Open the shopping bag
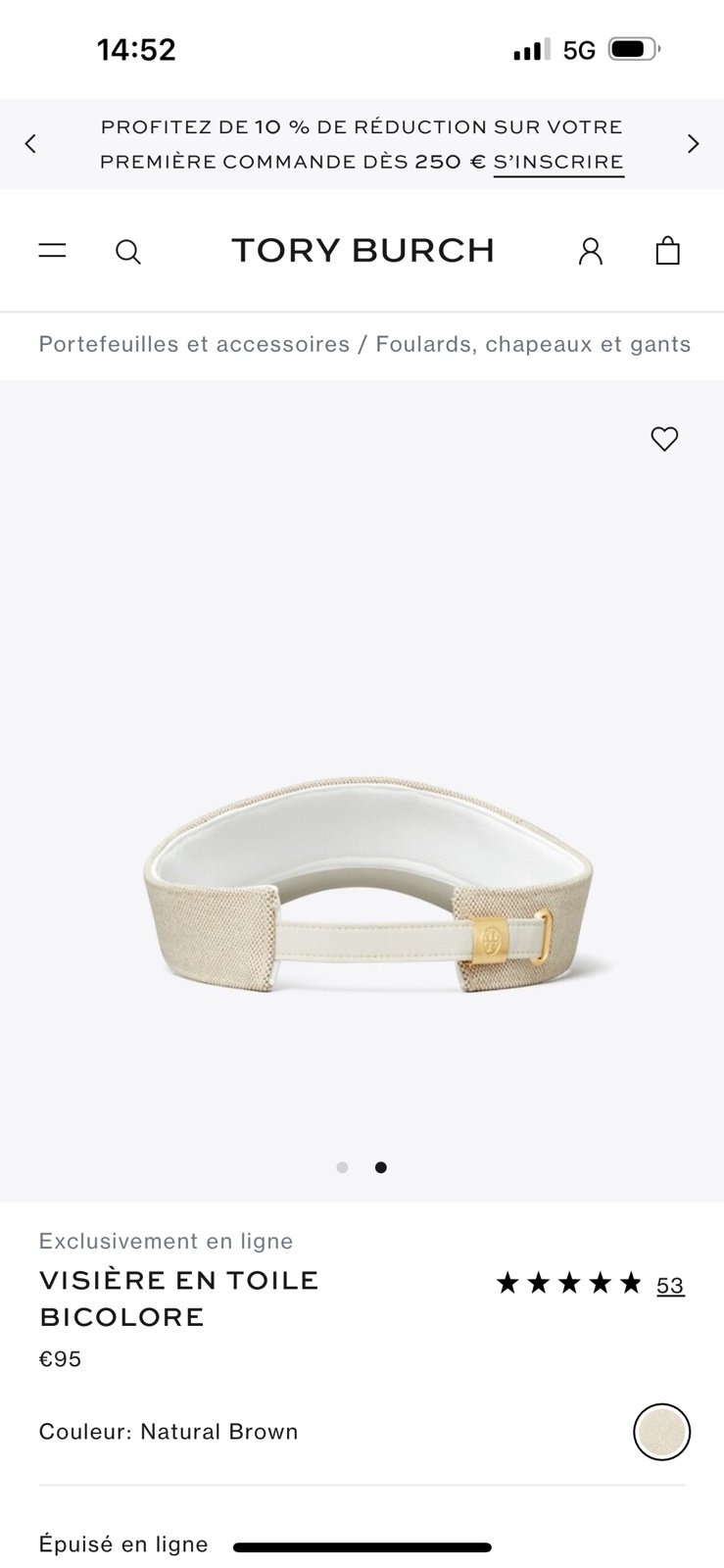The width and height of the screenshot is (724, 1568). pyautogui.click(x=667, y=251)
